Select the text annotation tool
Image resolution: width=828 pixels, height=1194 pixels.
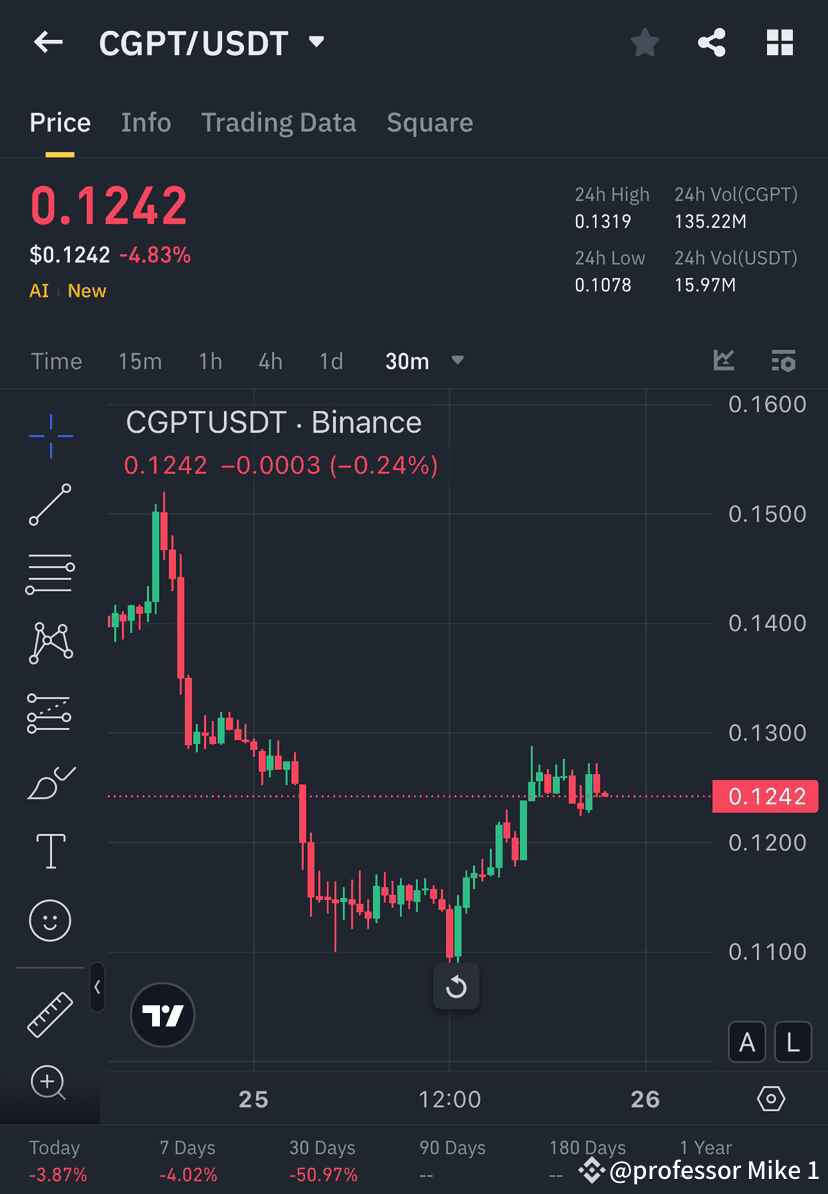[x=50, y=850]
